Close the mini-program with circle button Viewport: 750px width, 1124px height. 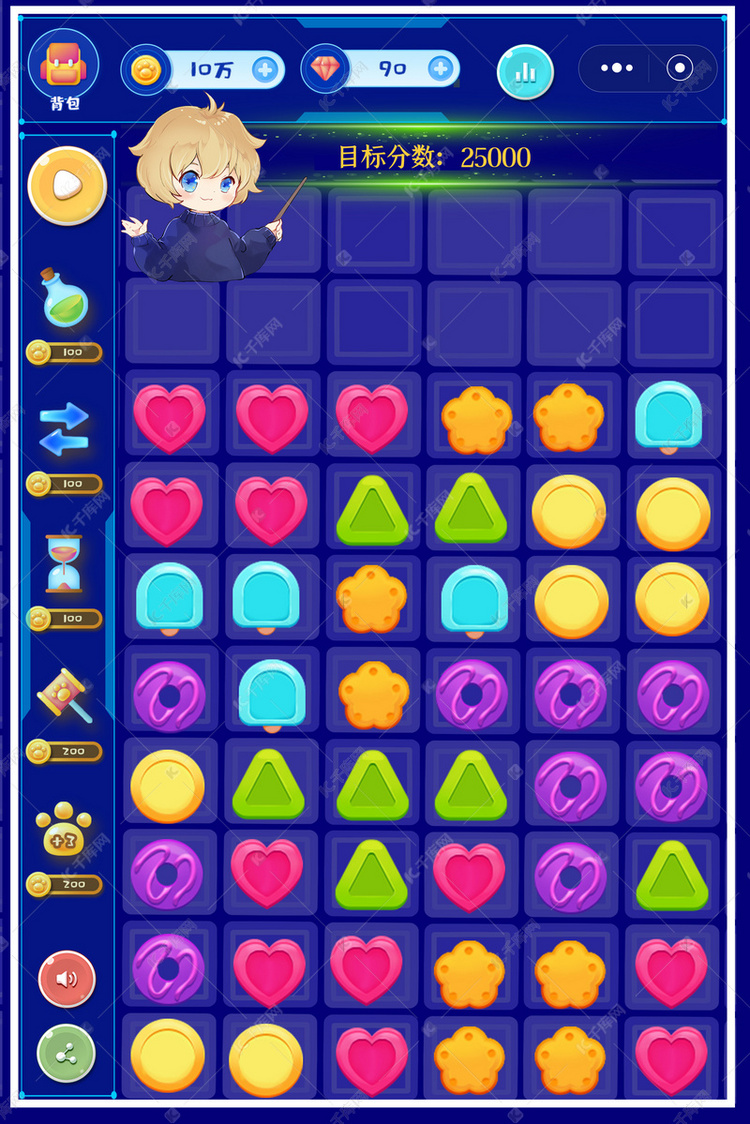[x=680, y=68]
